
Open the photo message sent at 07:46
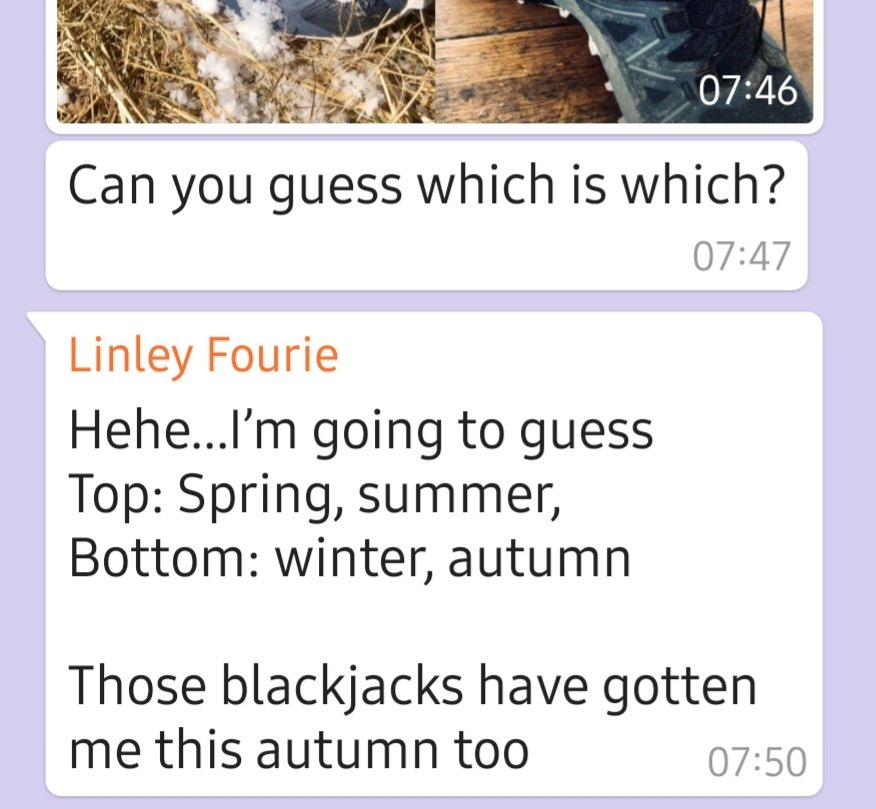click(435, 60)
